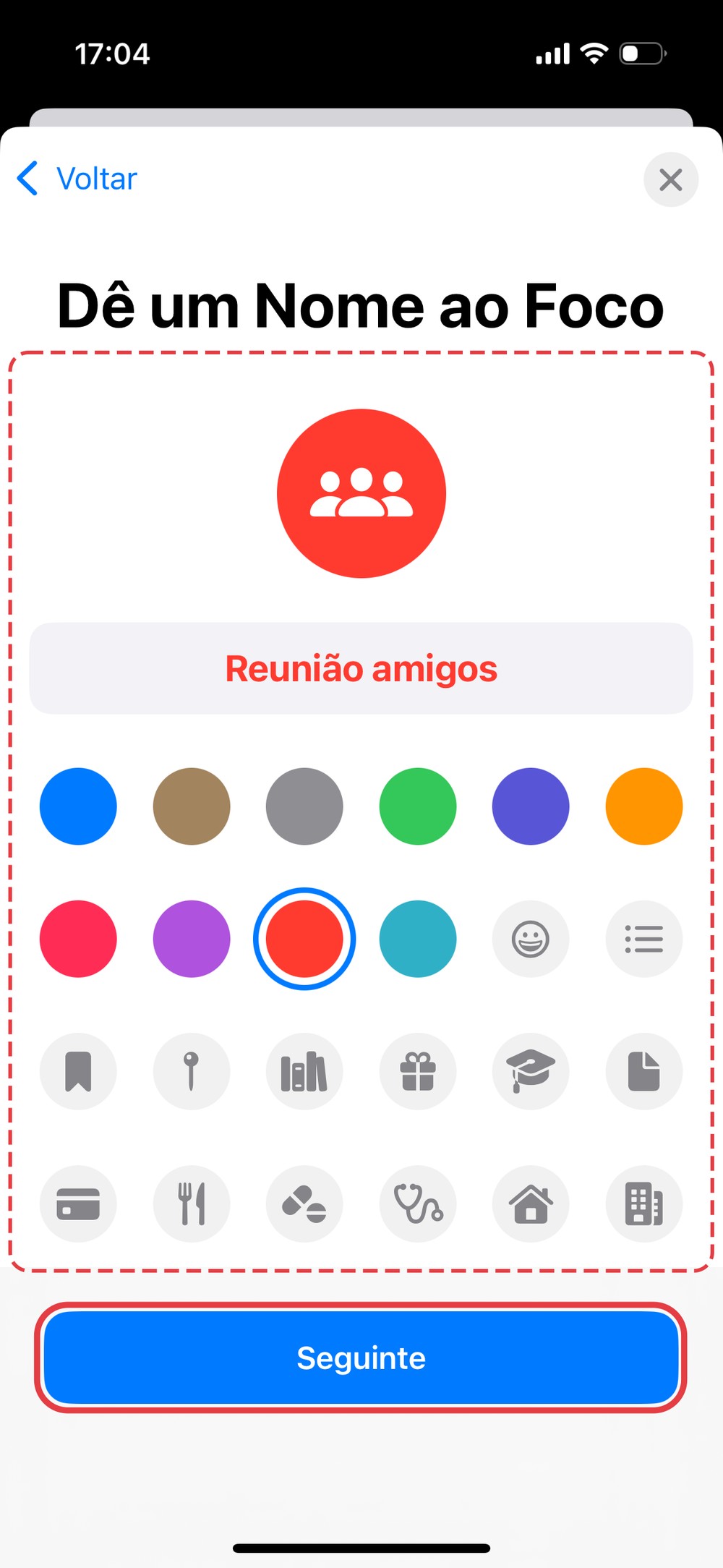Screen dimensions: 723x1568
Task: Close the Focus naming sheet
Action: coord(670,179)
